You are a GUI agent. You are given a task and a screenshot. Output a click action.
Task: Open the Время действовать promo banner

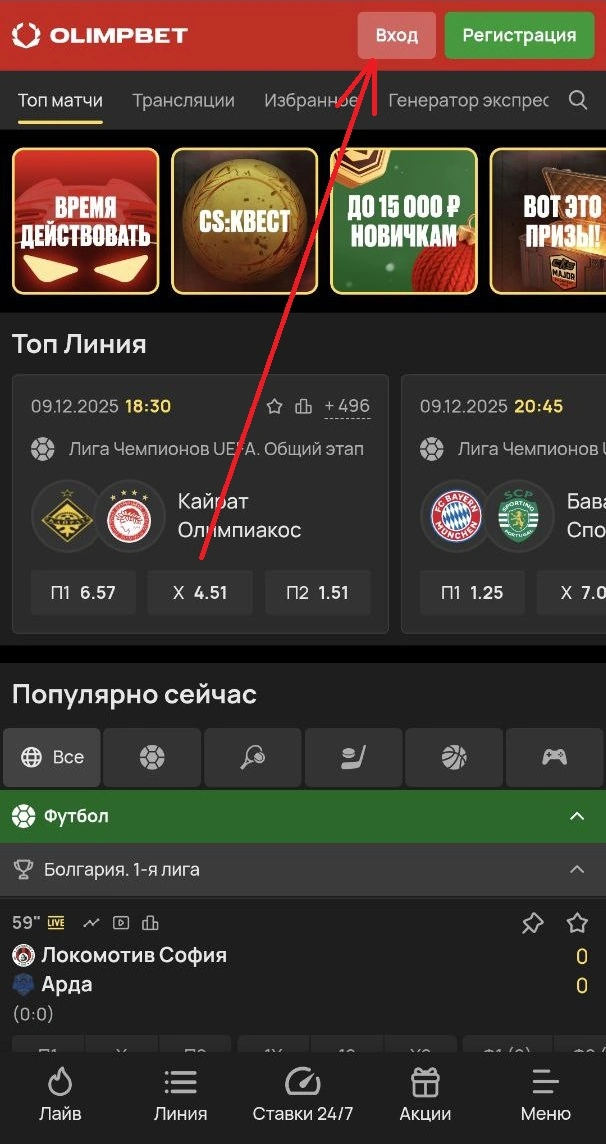(x=85, y=221)
